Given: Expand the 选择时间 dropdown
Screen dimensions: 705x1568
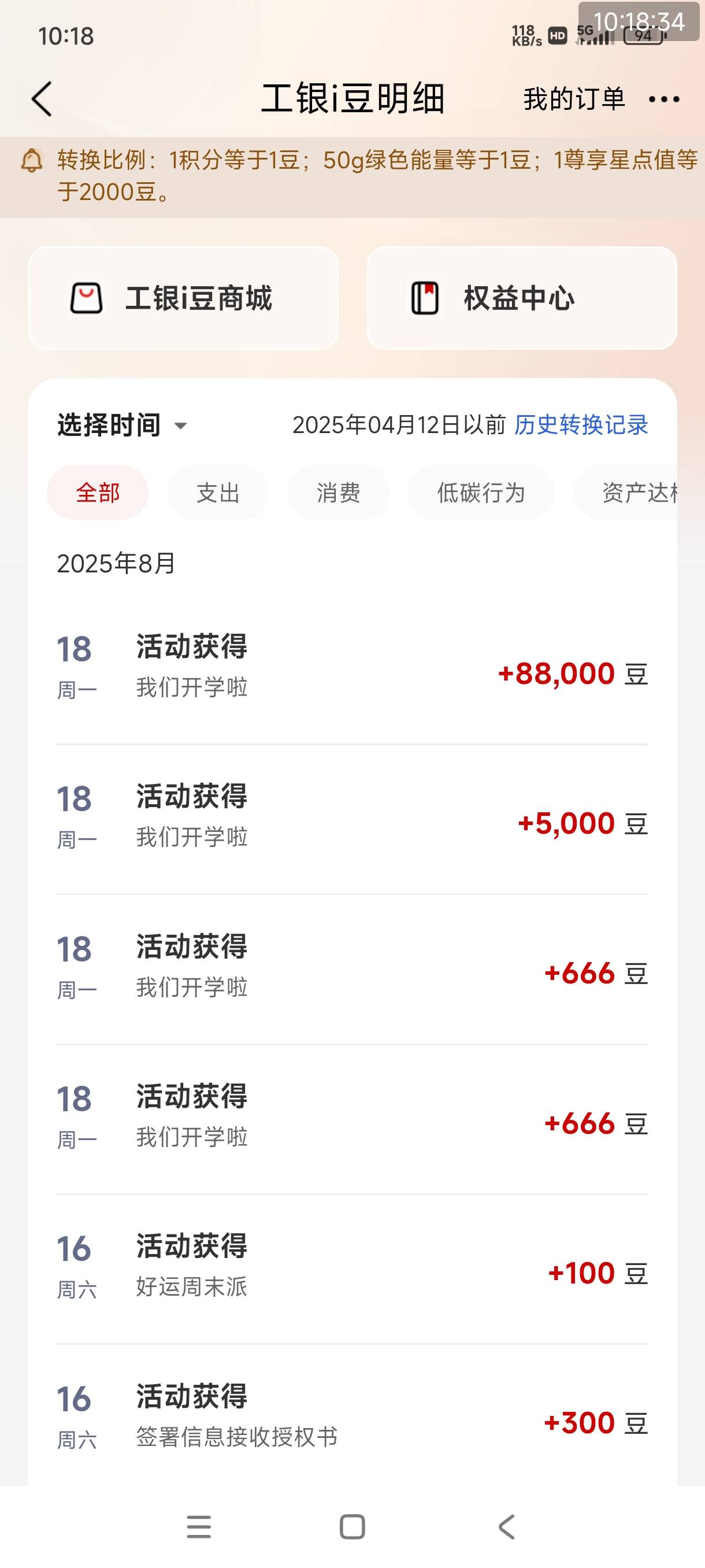Looking at the screenshot, I should [123, 425].
